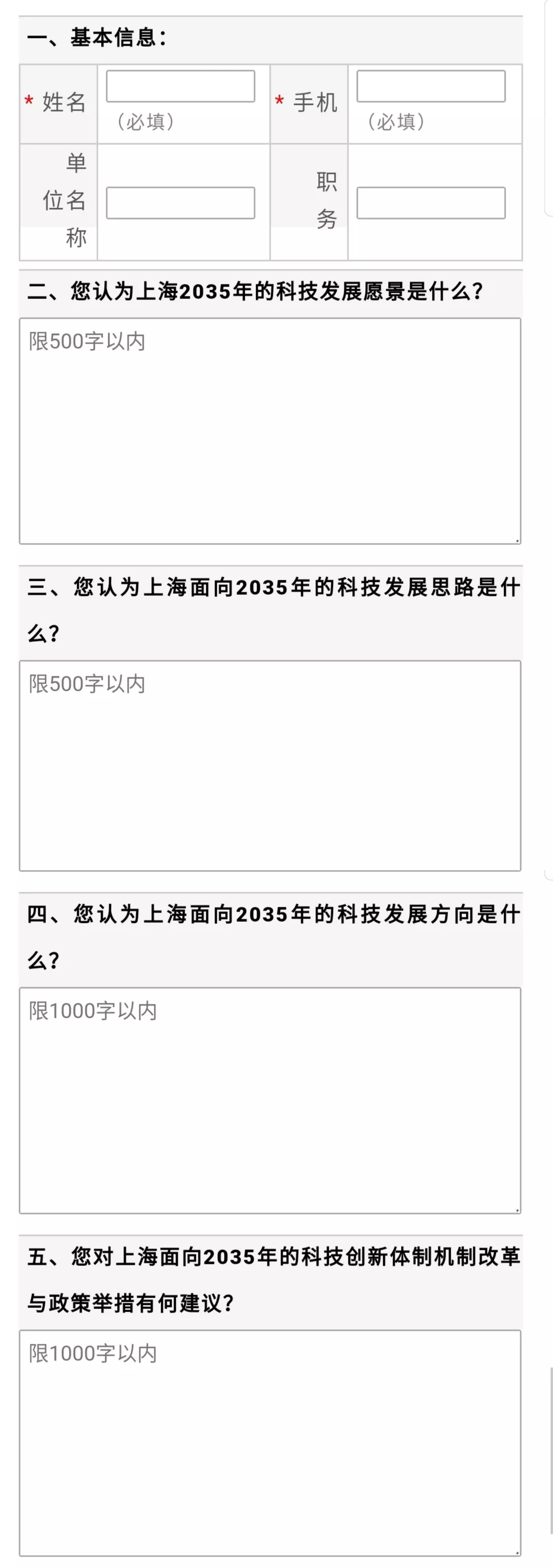
Task: Focus the 体制机制改革与政策举措 suggestion textarea
Action: [x=270, y=1442]
